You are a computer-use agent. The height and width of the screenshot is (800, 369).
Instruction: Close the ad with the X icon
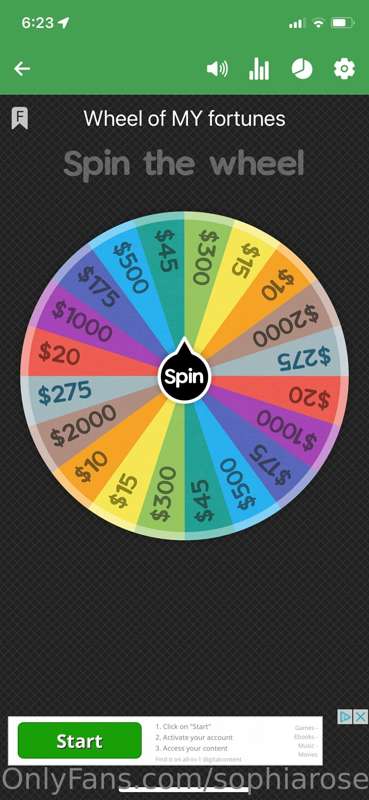click(360, 716)
